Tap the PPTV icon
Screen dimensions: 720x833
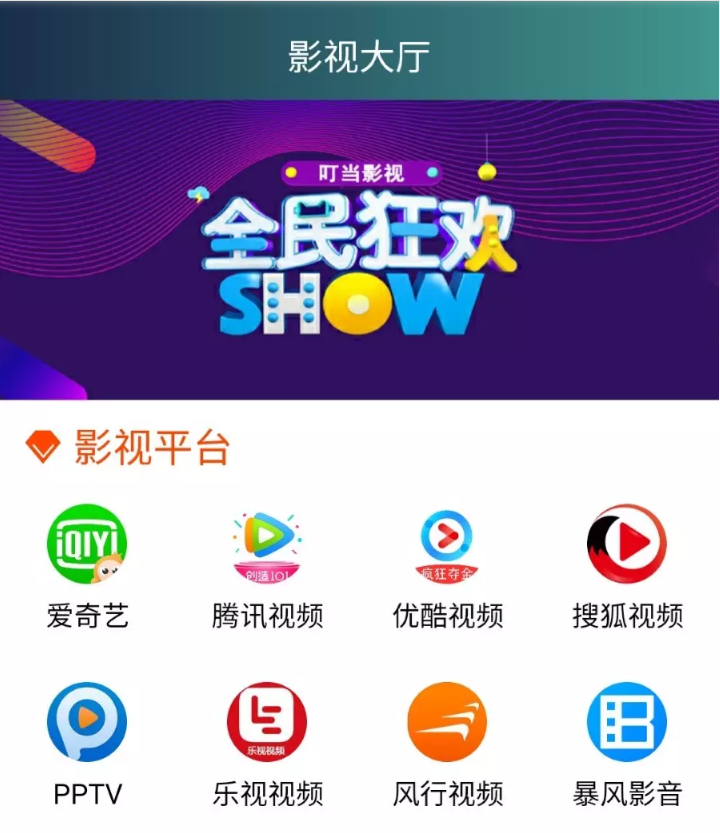coord(87,722)
